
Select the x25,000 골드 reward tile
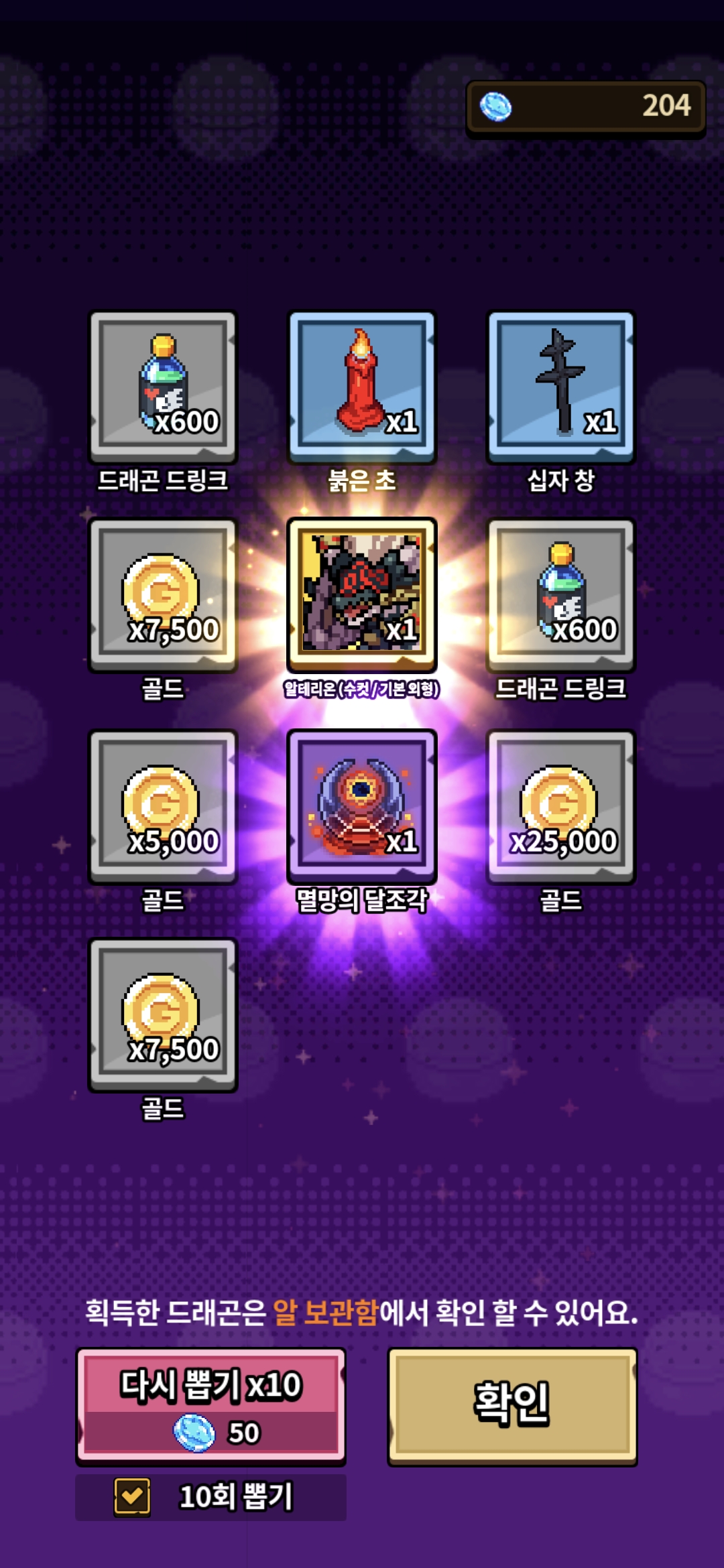click(560, 805)
